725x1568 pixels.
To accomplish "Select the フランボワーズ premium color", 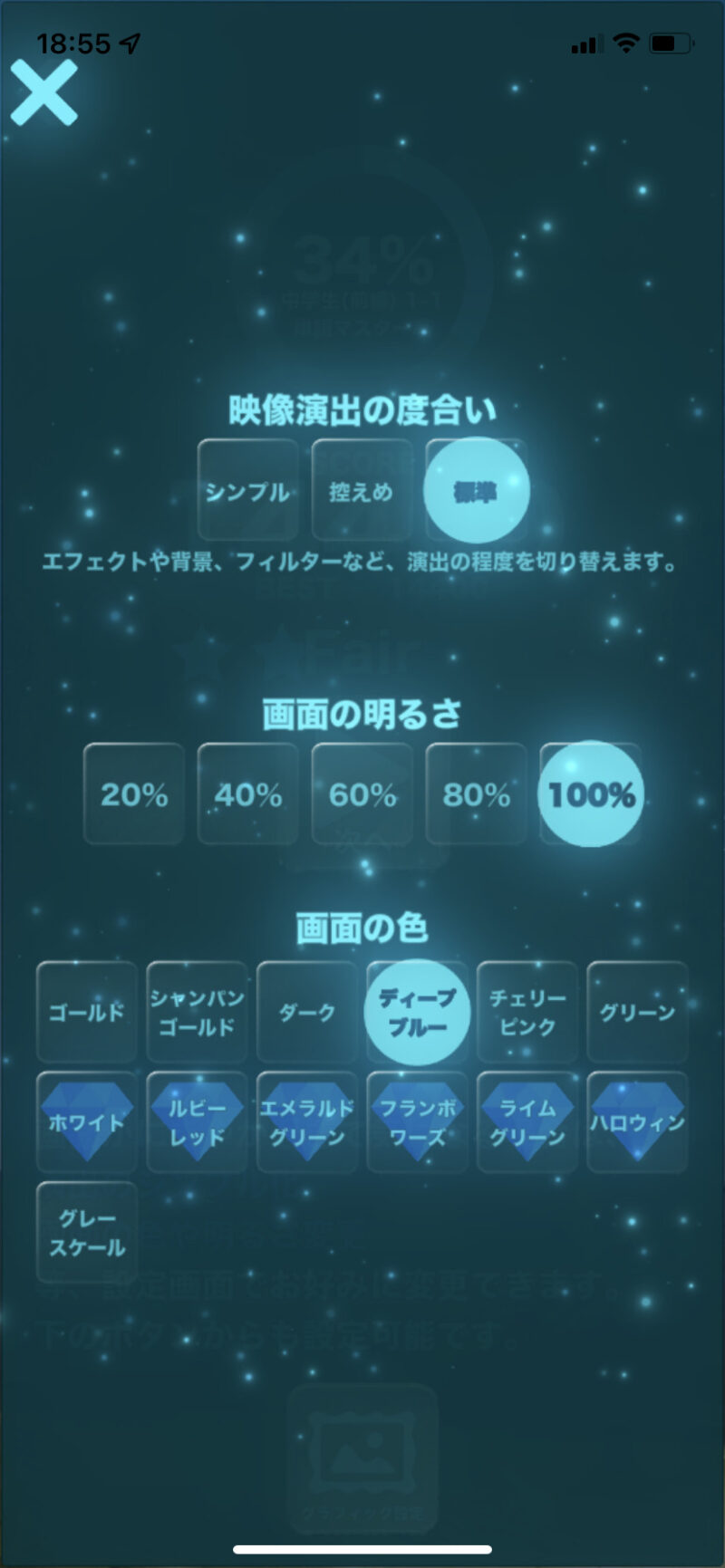I will tap(418, 1122).
